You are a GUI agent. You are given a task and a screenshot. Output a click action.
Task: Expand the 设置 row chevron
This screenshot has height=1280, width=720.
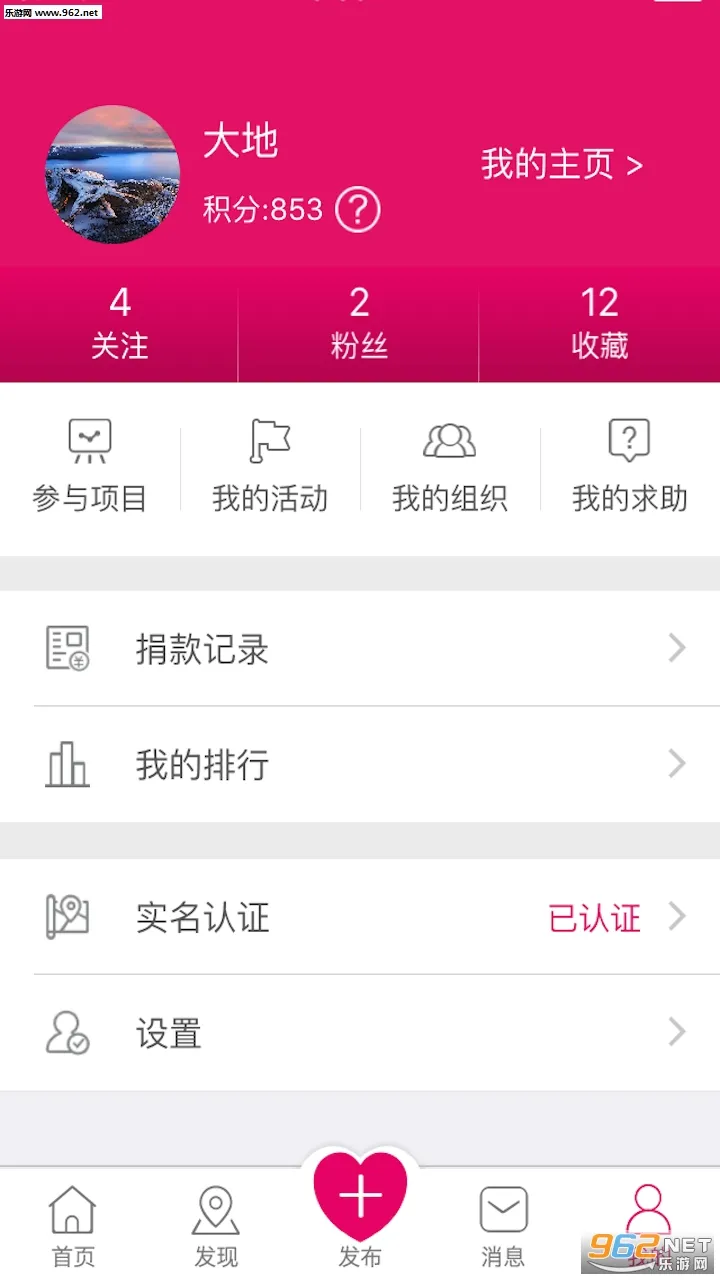tap(677, 1031)
